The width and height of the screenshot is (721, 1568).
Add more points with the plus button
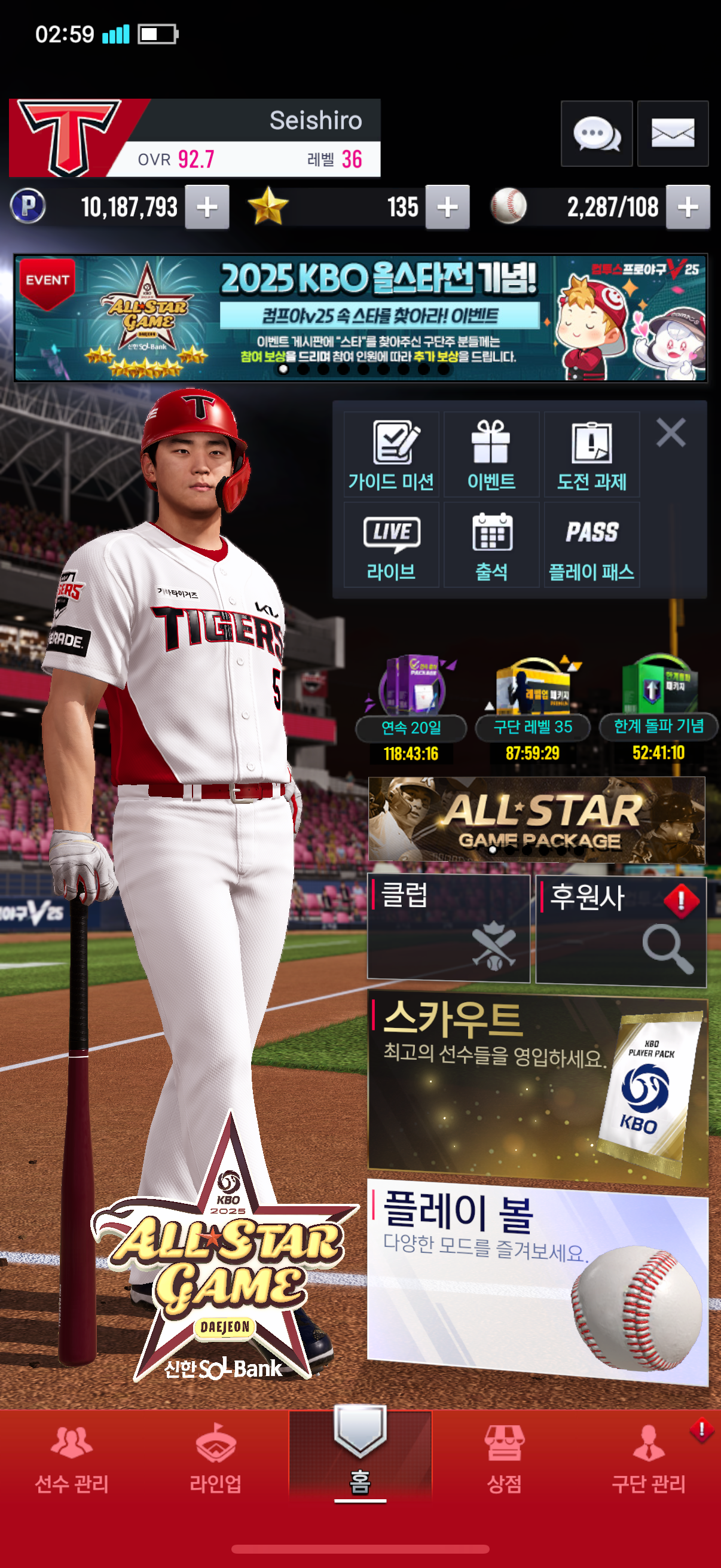(x=207, y=207)
